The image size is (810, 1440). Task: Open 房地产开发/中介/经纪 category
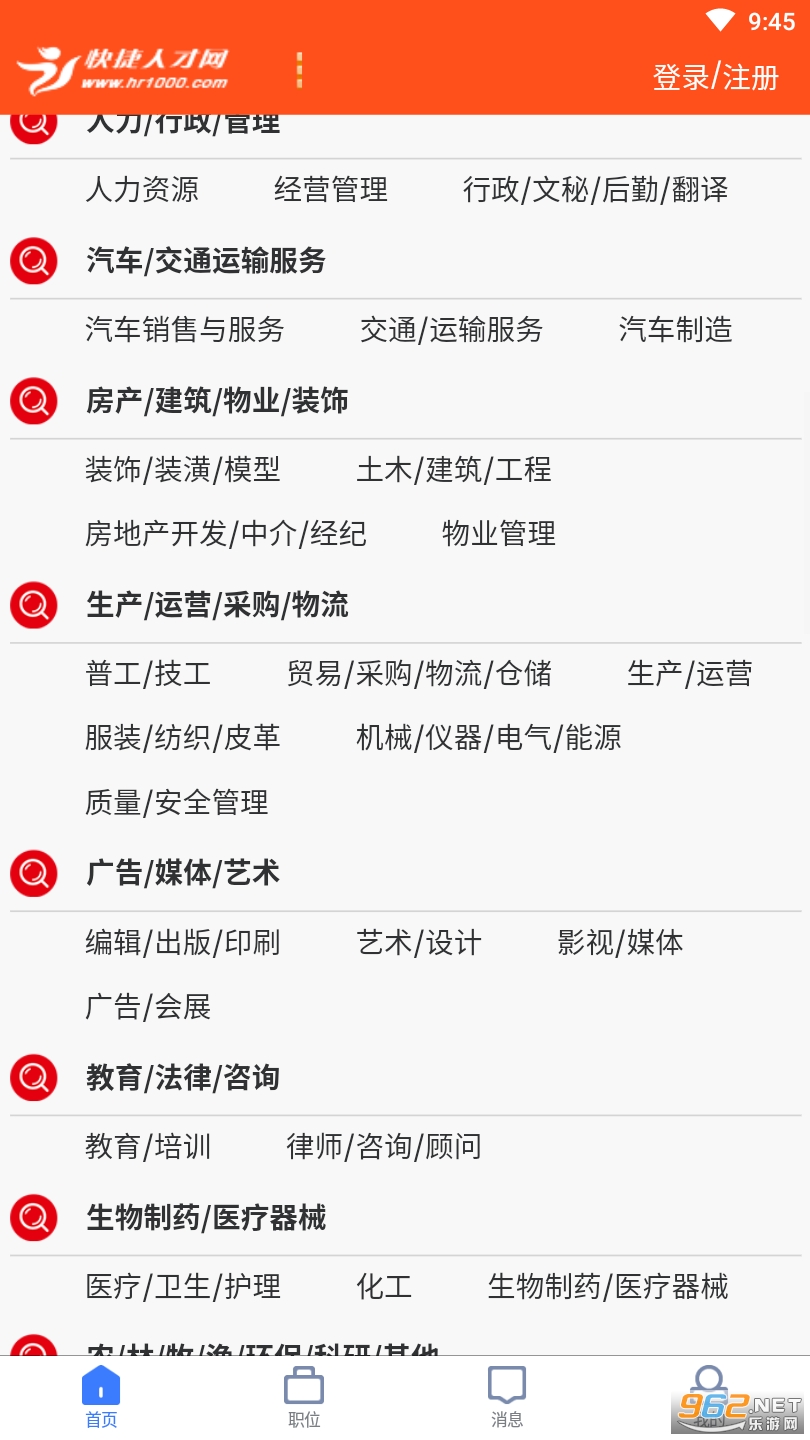click(x=226, y=533)
